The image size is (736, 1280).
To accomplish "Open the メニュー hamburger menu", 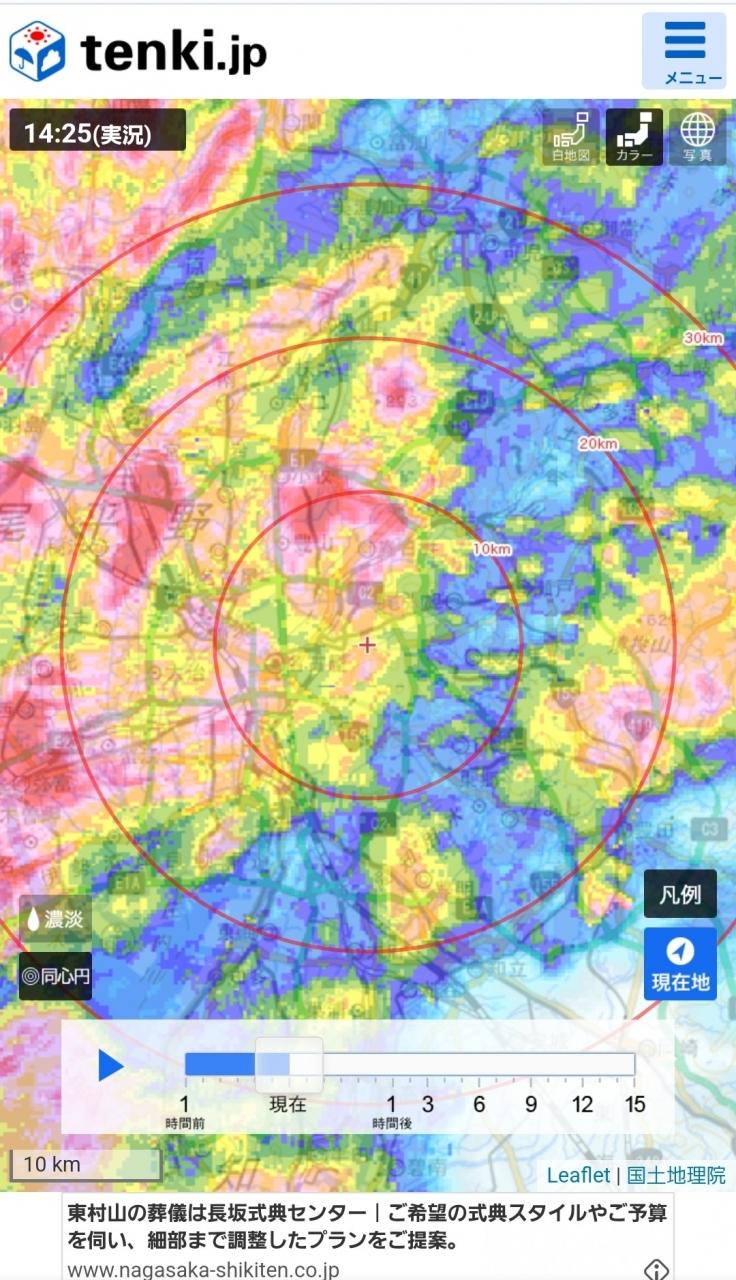I will click(x=684, y=51).
